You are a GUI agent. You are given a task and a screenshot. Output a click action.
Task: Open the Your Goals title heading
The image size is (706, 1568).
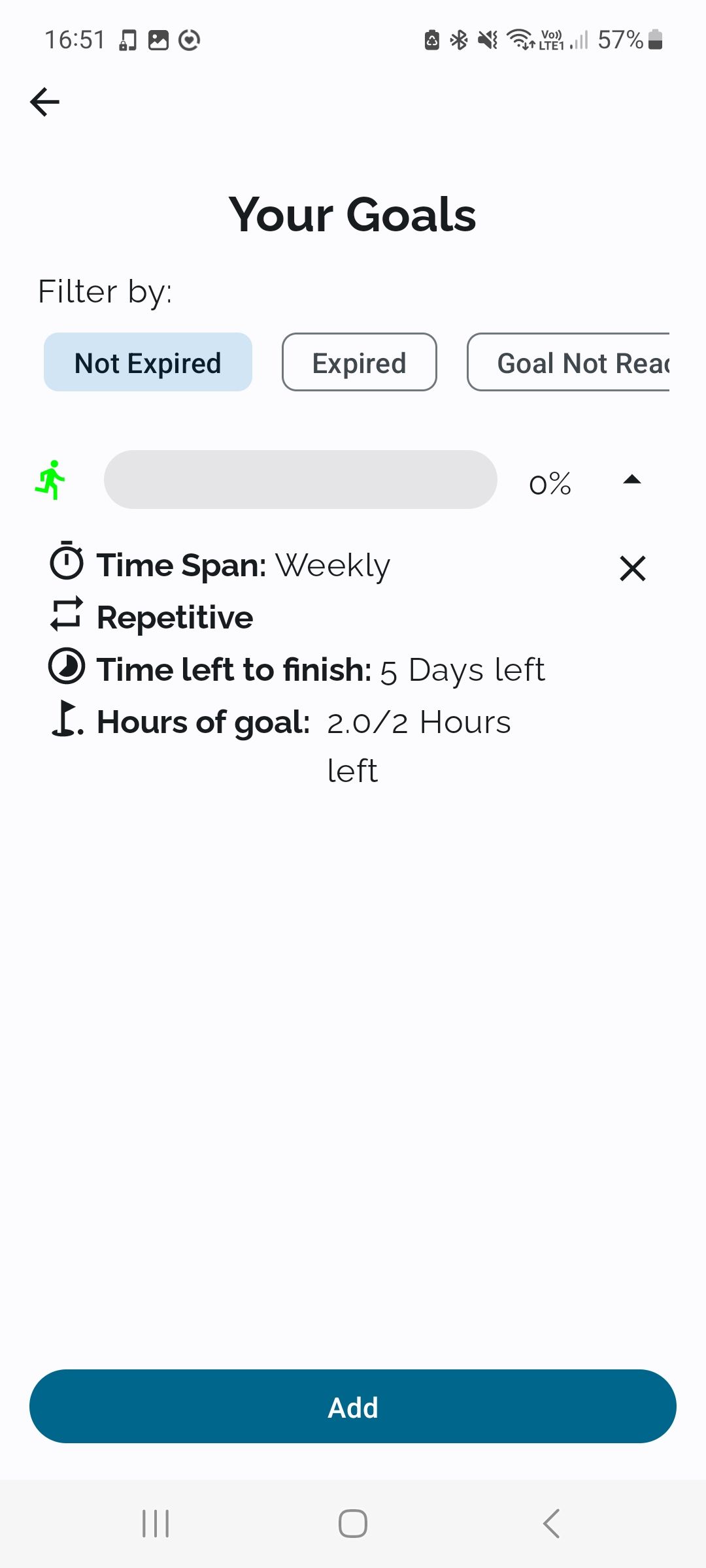353,214
